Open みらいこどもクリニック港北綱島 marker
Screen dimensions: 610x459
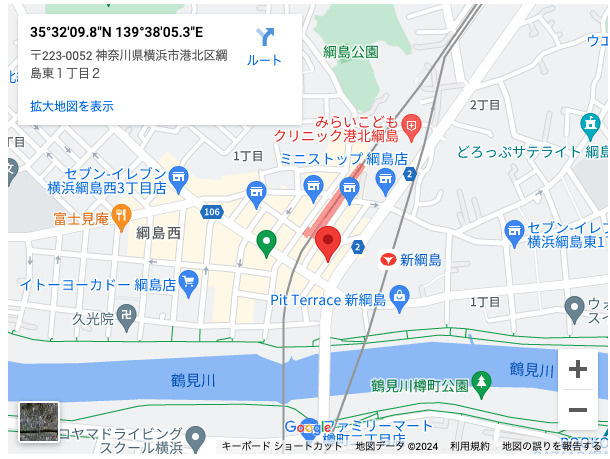click(412, 126)
